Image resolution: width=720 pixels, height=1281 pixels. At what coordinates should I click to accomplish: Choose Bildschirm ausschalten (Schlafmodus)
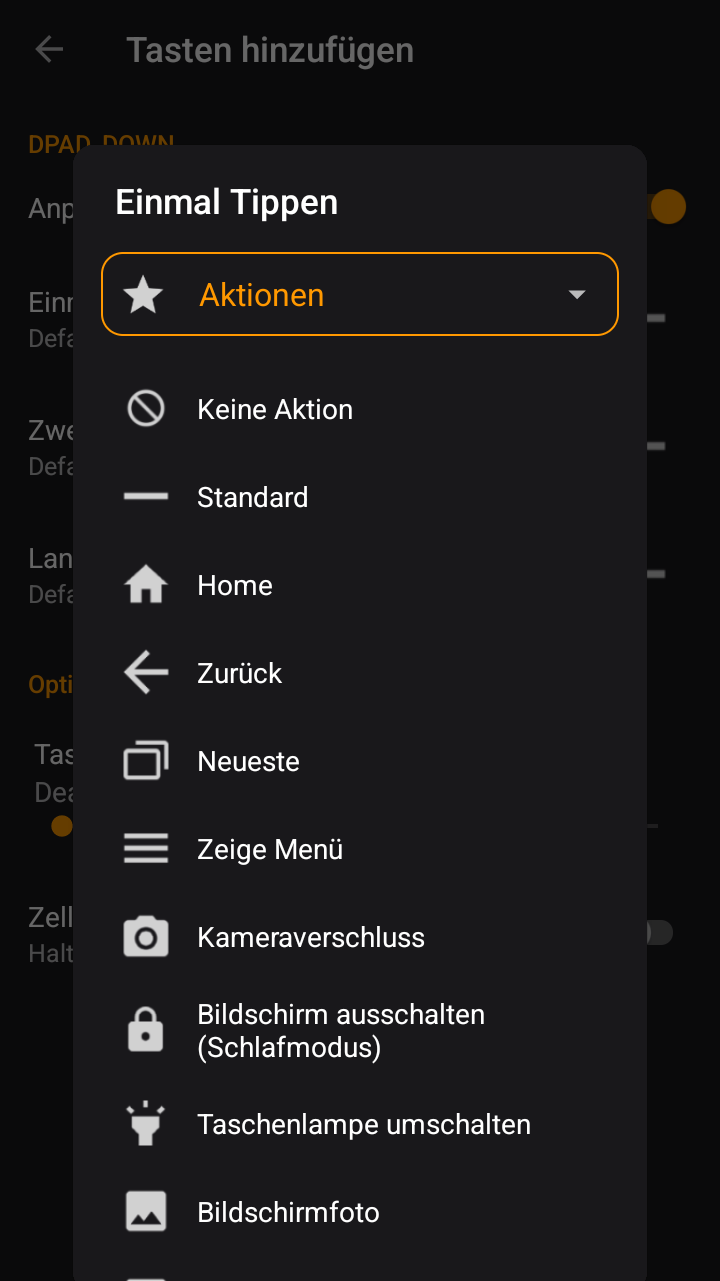[341, 1031]
